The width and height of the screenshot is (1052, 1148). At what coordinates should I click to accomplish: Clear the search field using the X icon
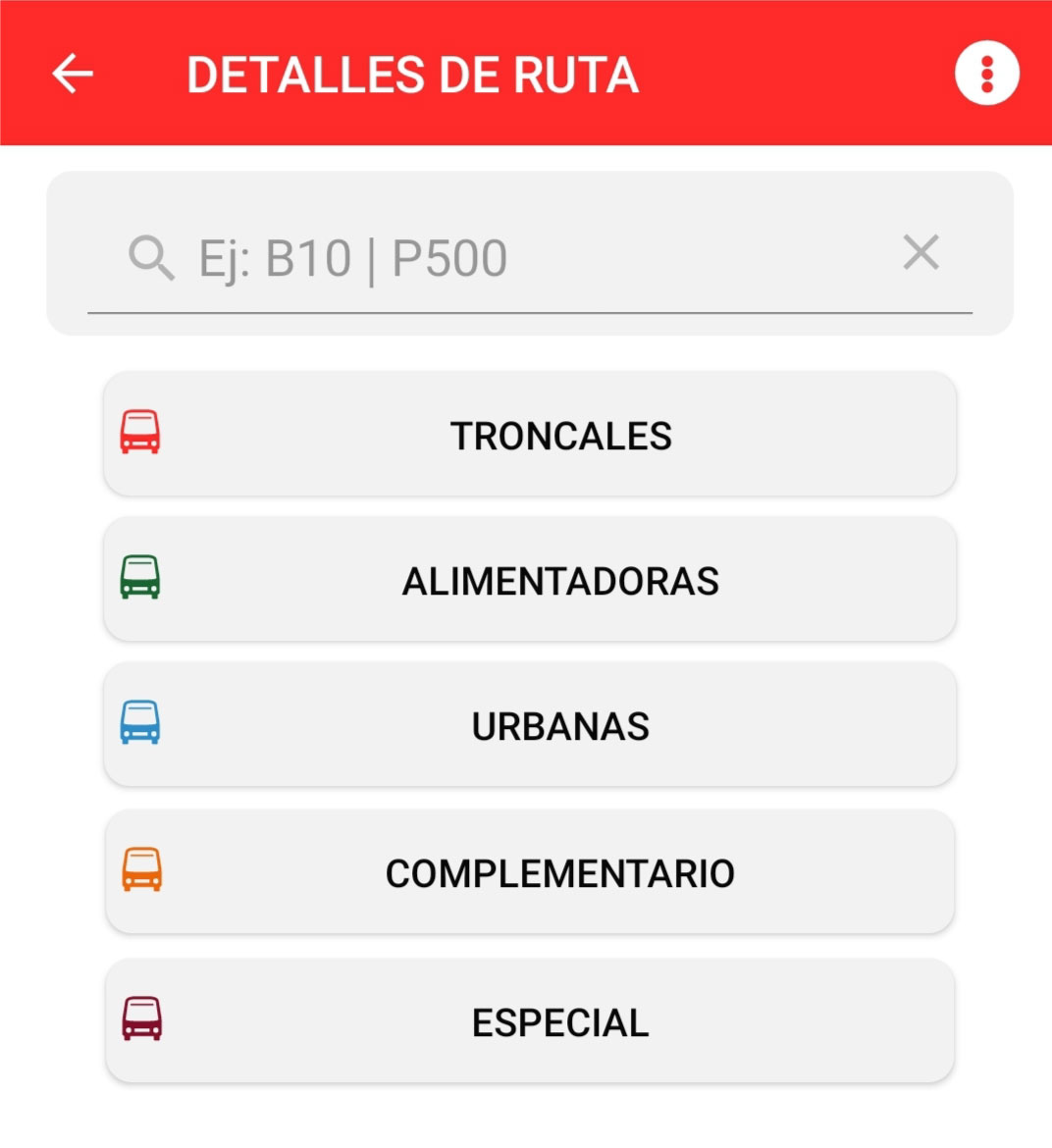coord(920,253)
